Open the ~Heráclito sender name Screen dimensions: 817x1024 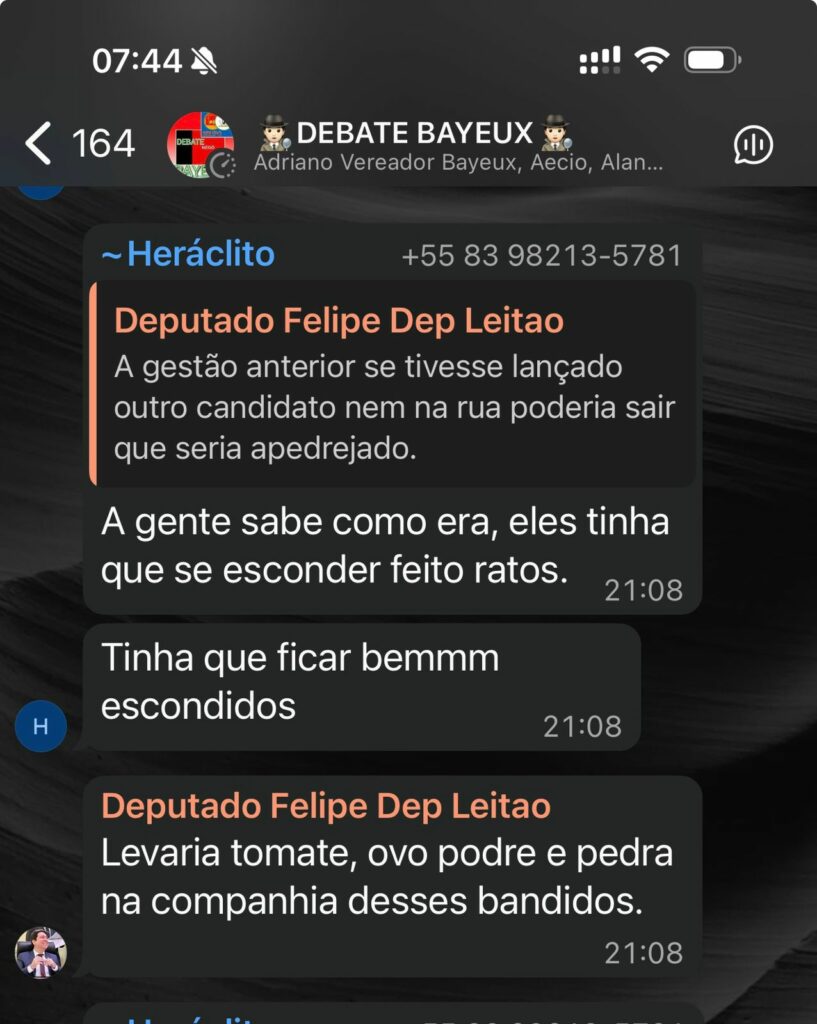click(x=188, y=254)
